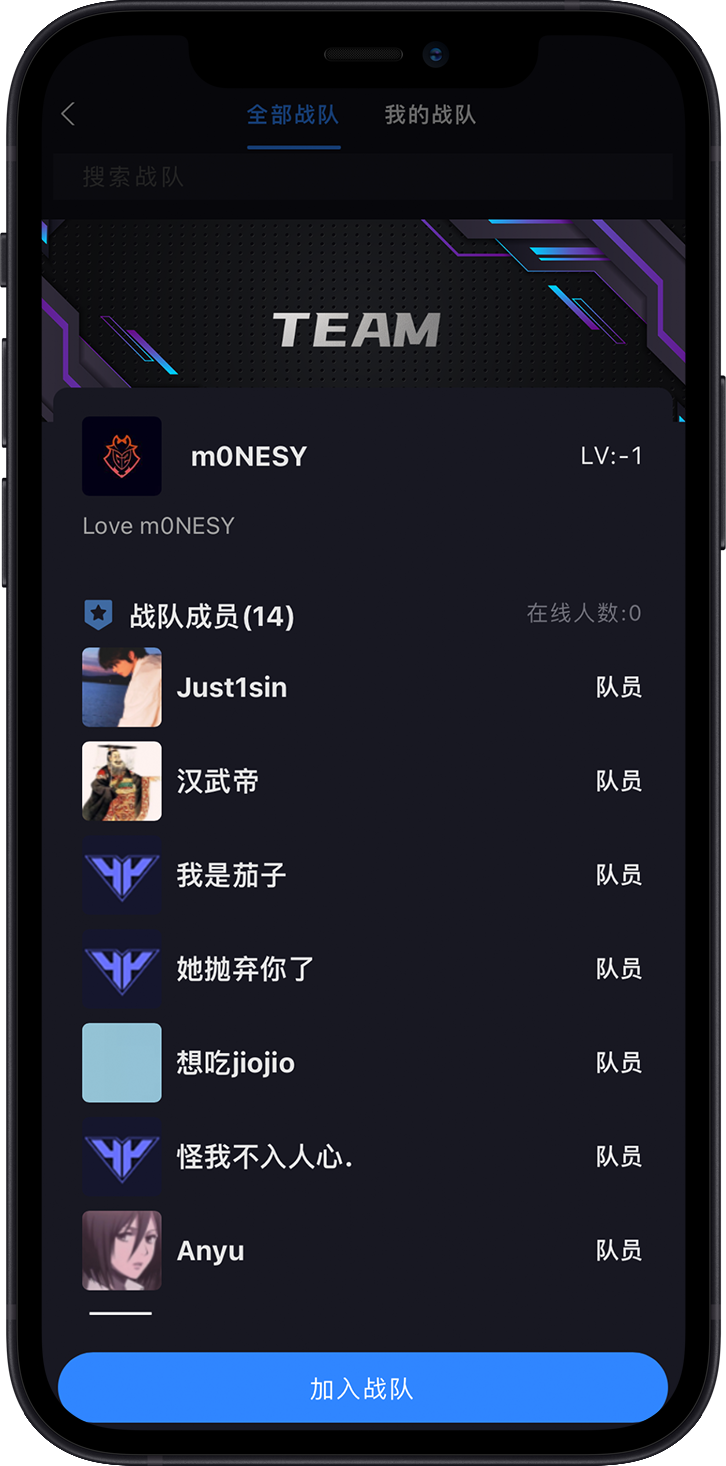Click 怪我不入人心. member avatar
Screen dimensions: 726x1466
click(121, 1157)
